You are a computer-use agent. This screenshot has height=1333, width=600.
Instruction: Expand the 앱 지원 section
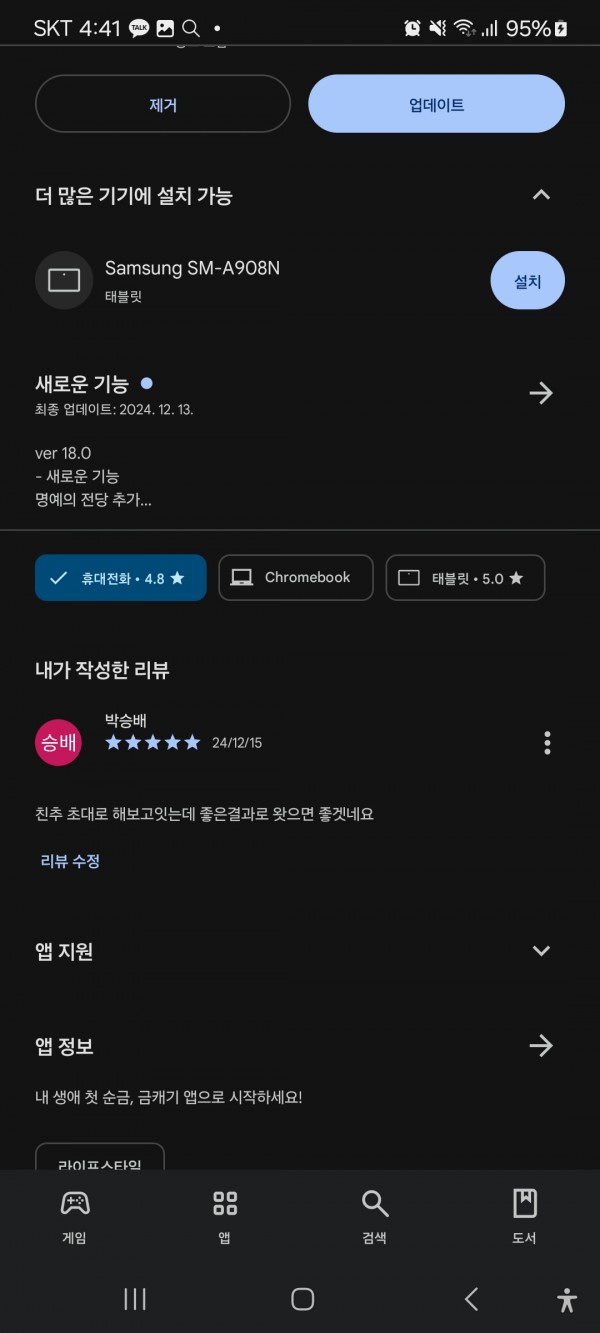pos(541,951)
